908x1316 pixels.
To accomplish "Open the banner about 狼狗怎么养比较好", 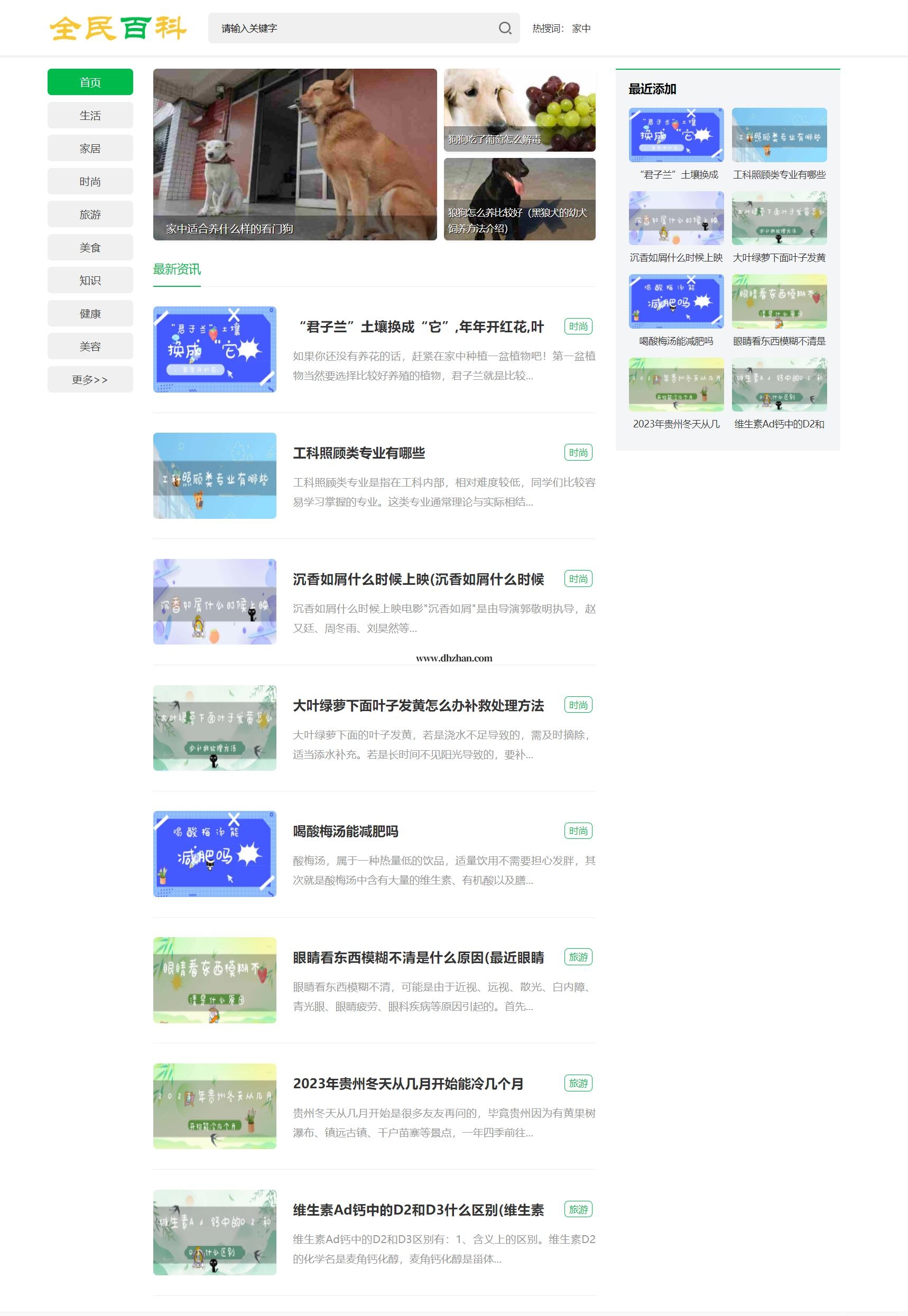I will tap(519, 199).
